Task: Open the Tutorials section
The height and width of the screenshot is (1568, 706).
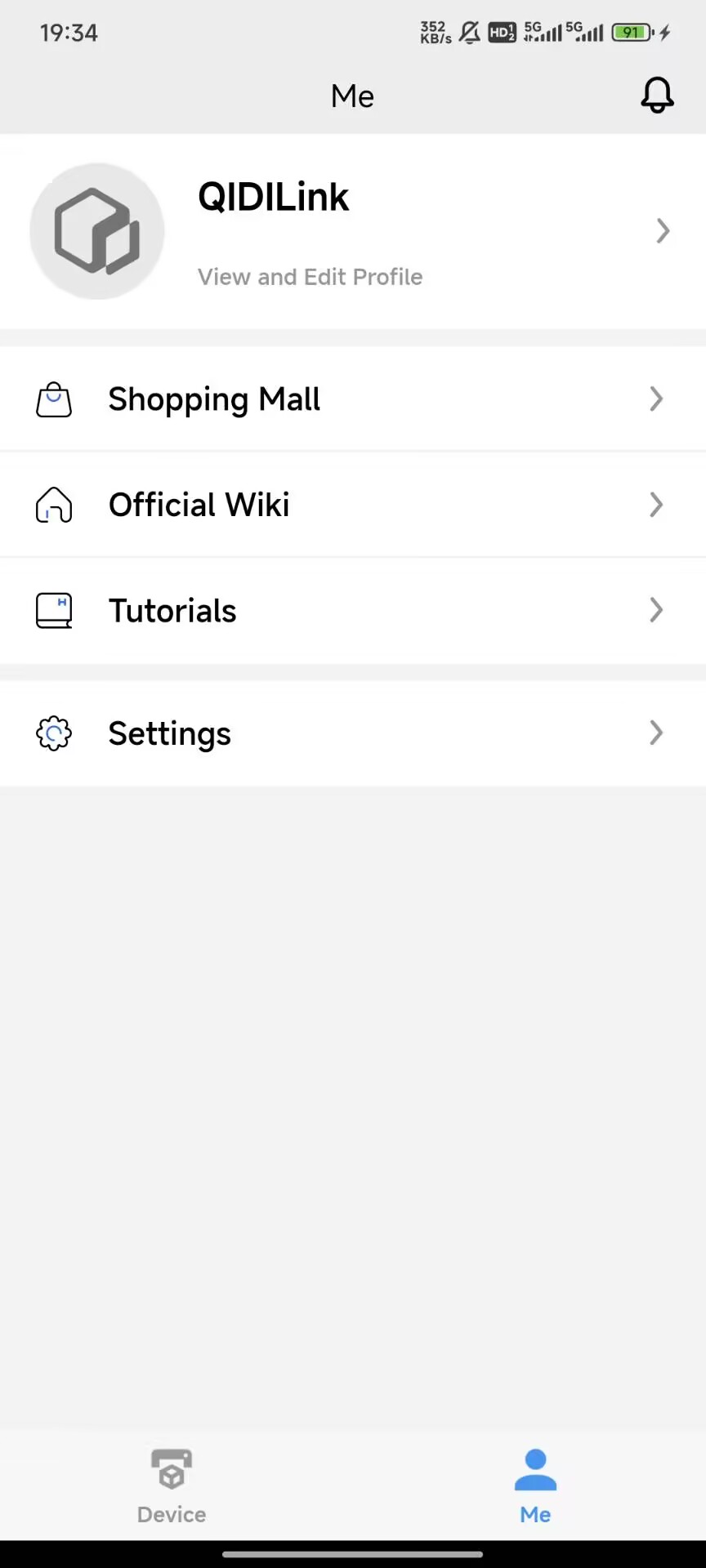Action: [x=351, y=611]
